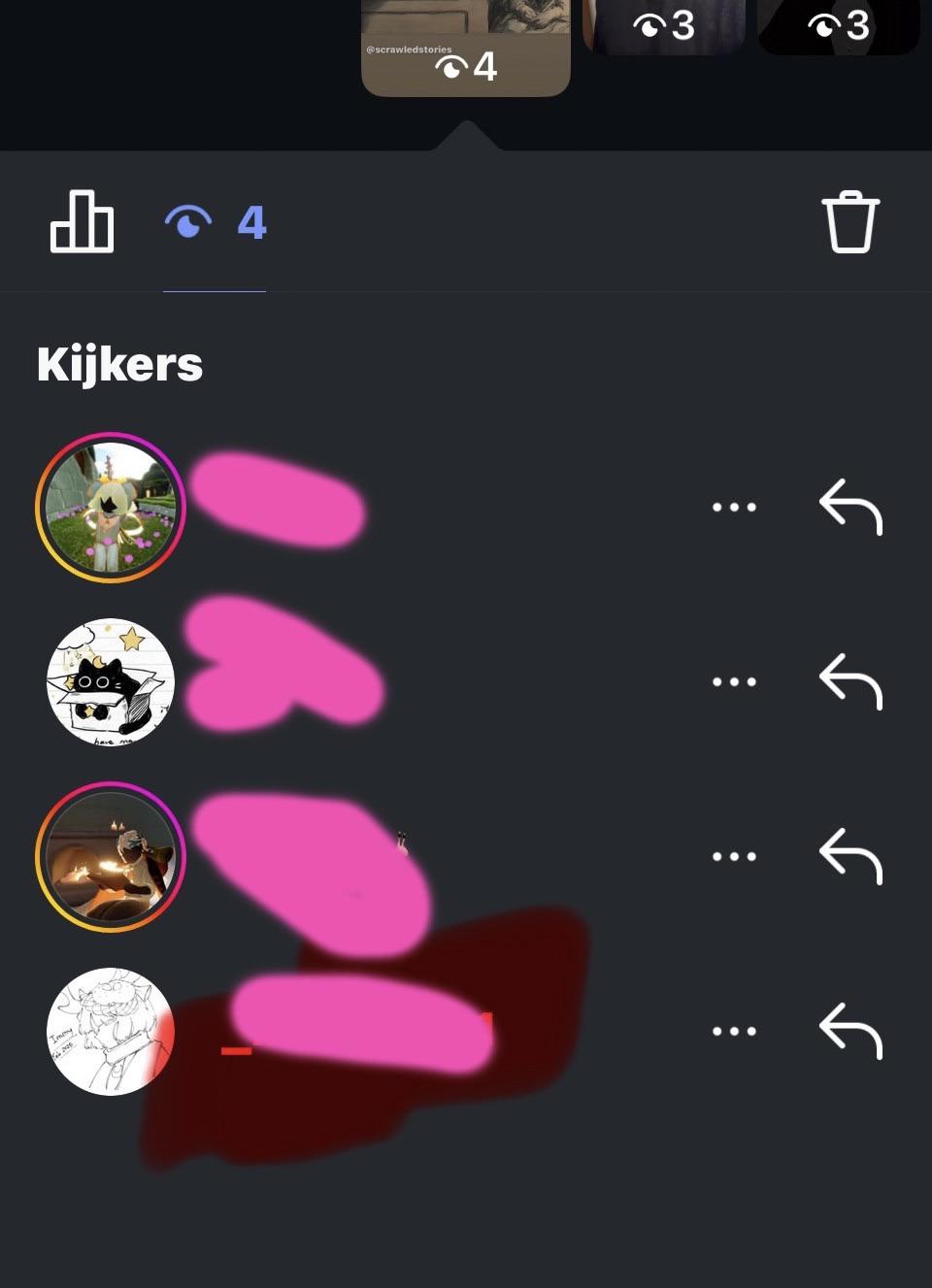Switch to the viewers tab showing 4

pos(215,223)
